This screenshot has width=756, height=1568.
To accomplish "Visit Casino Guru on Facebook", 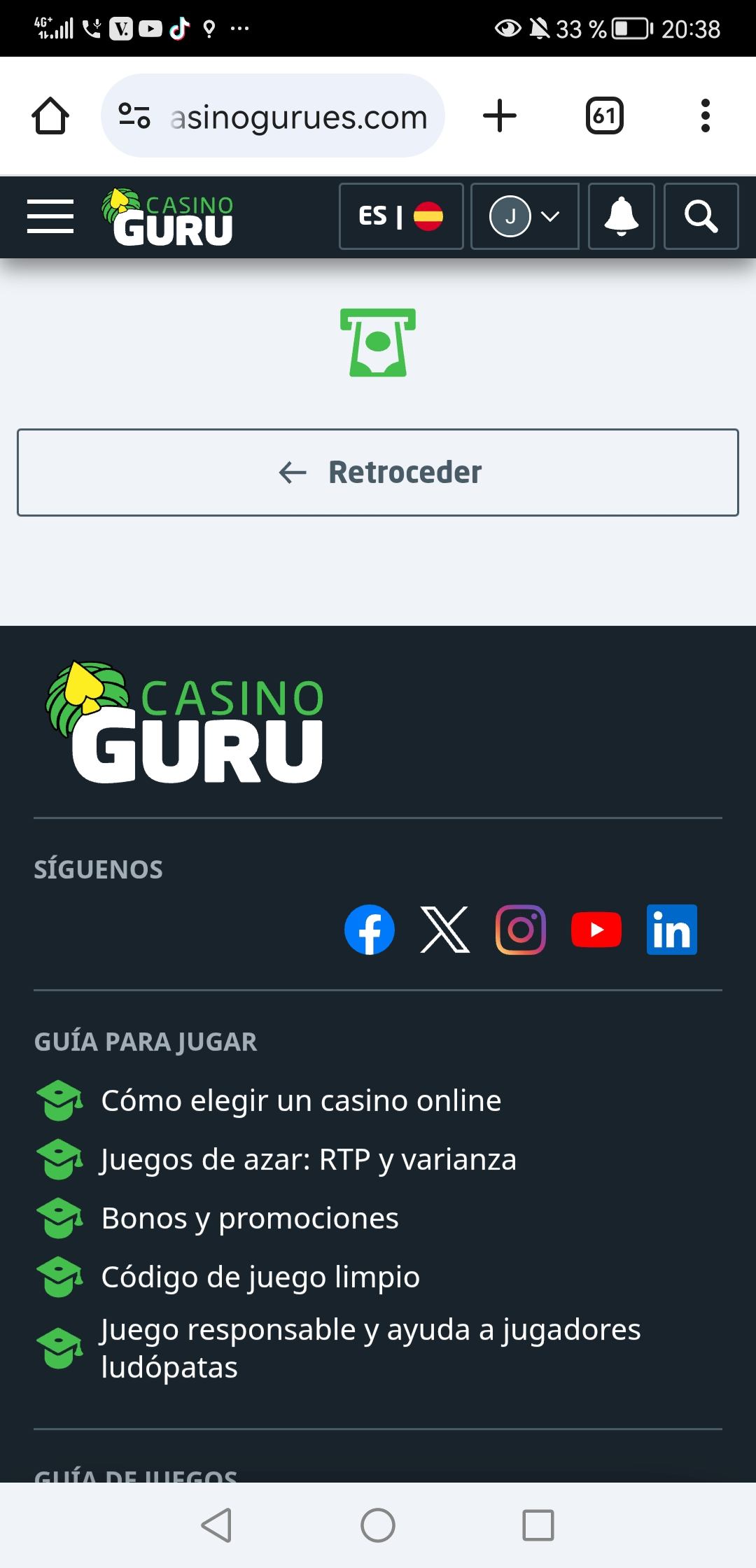I will point(370,930).
